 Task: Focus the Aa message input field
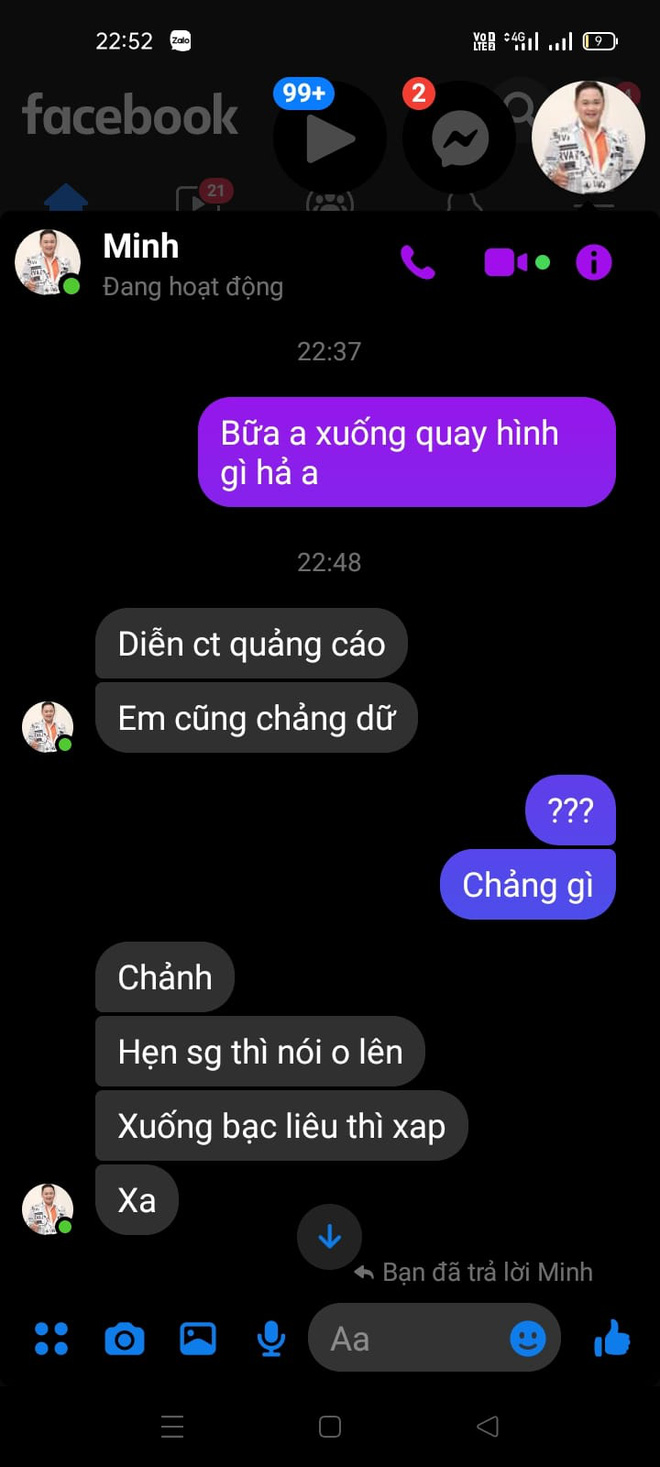click(x=410, y=1338)
